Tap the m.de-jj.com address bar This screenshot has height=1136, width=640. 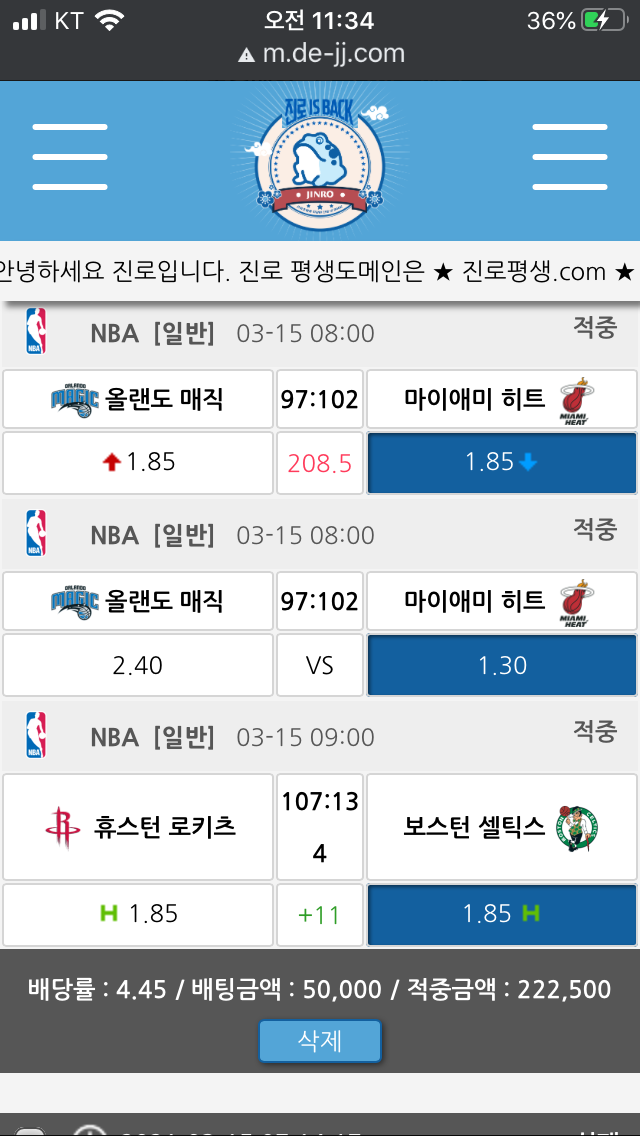tap(320, 54)
